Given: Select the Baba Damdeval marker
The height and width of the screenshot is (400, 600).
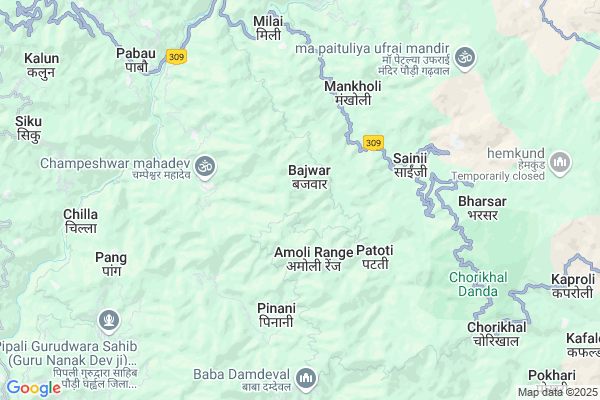Looking at the screenshot, I should click(x=306, y=379).
